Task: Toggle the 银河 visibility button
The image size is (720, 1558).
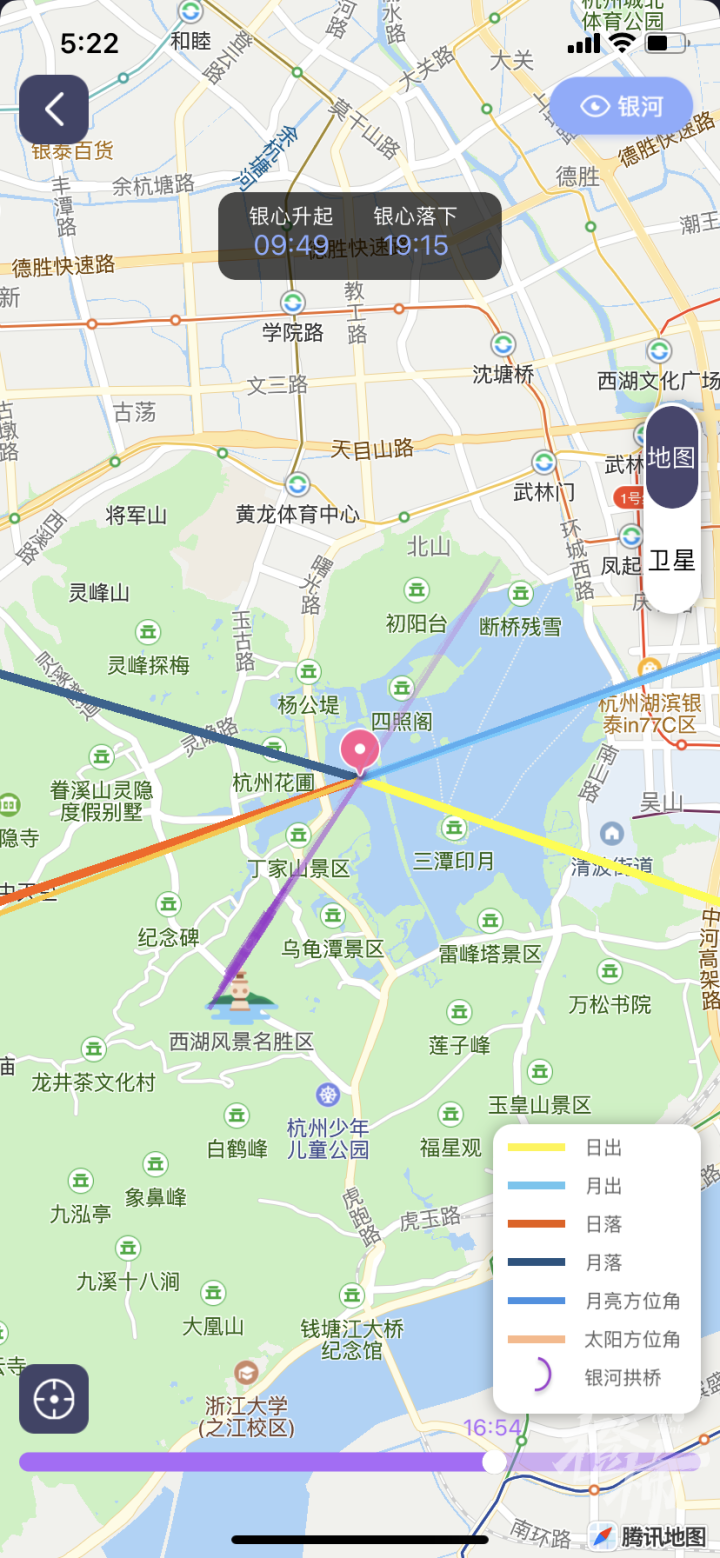Action: [x=621, y=106]
